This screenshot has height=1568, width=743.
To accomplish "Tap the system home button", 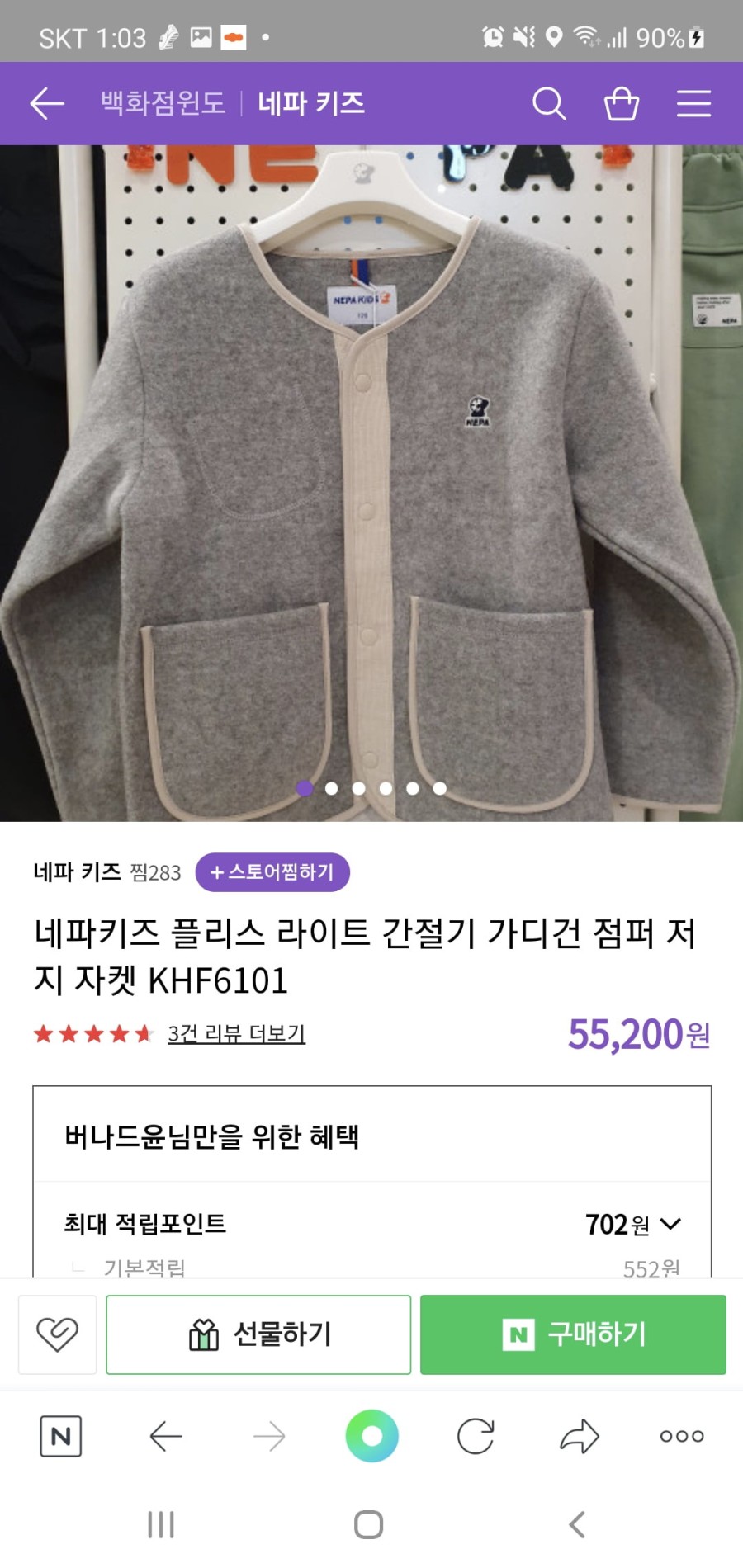I will pyautogui.click(x=368, y=1524).
